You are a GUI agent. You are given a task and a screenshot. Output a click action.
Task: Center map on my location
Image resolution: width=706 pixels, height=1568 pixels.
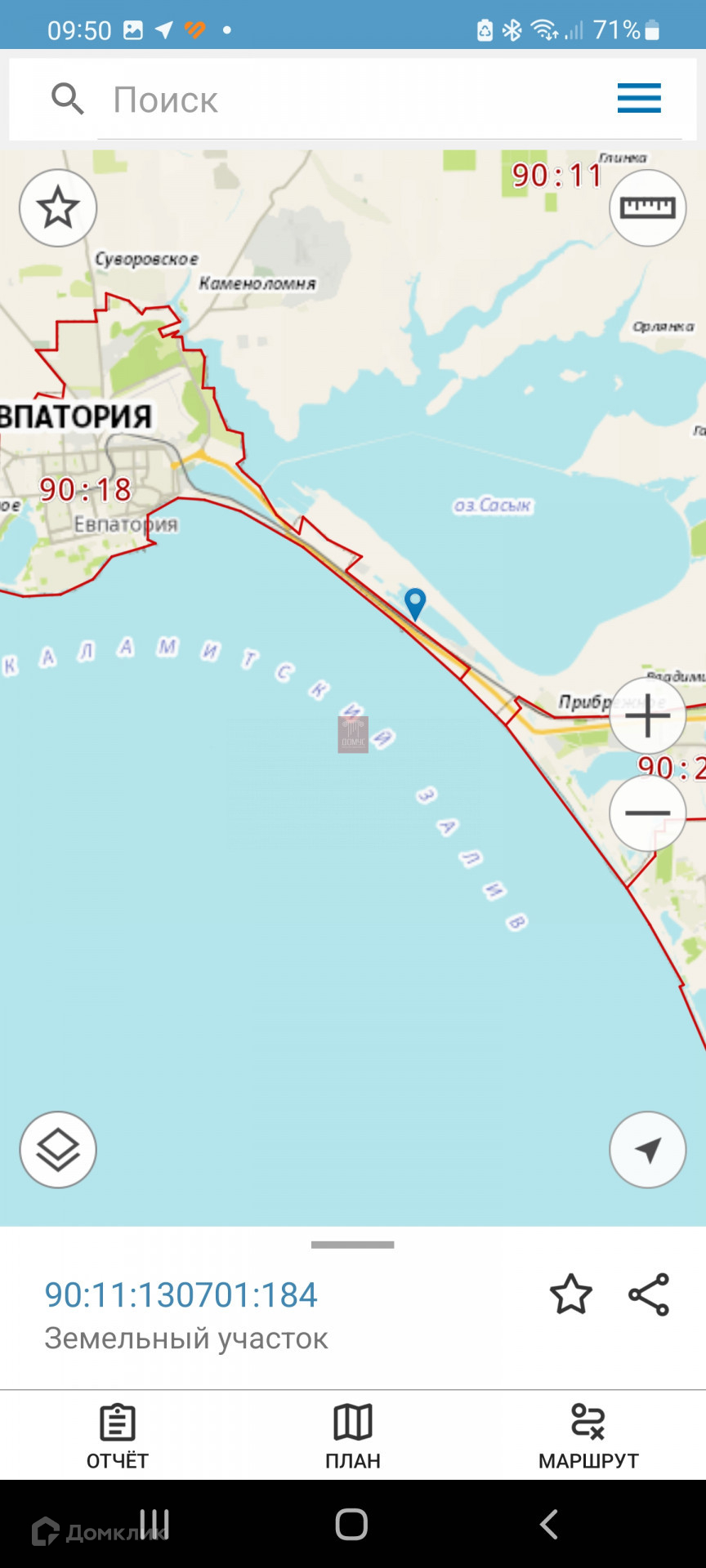pos(647,1150)
